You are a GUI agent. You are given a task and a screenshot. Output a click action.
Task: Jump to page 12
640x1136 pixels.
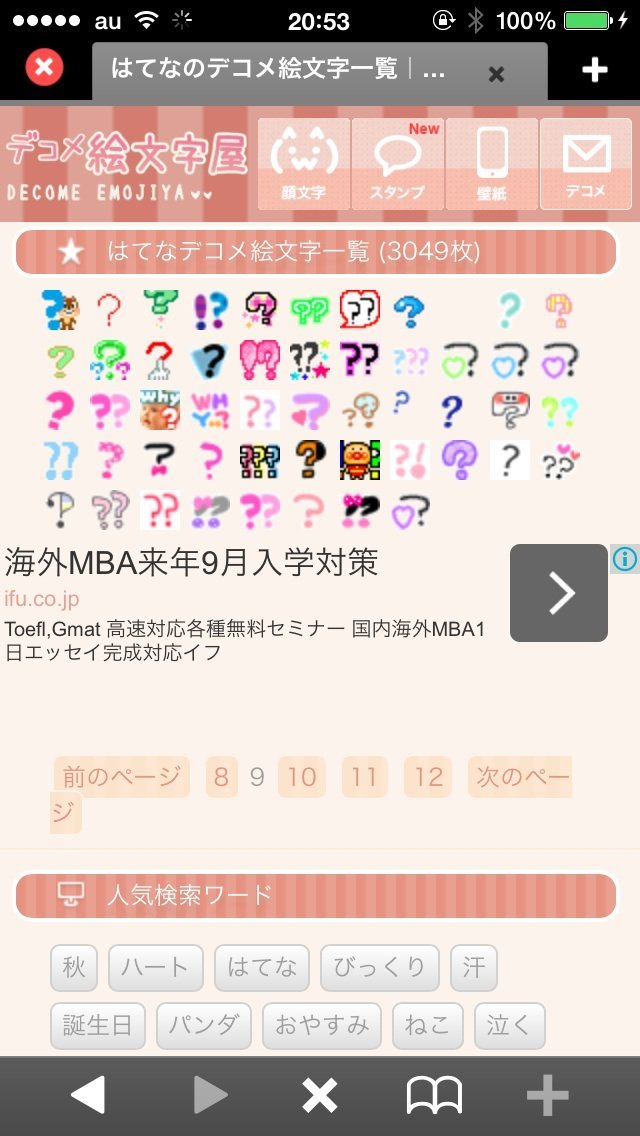429,777
